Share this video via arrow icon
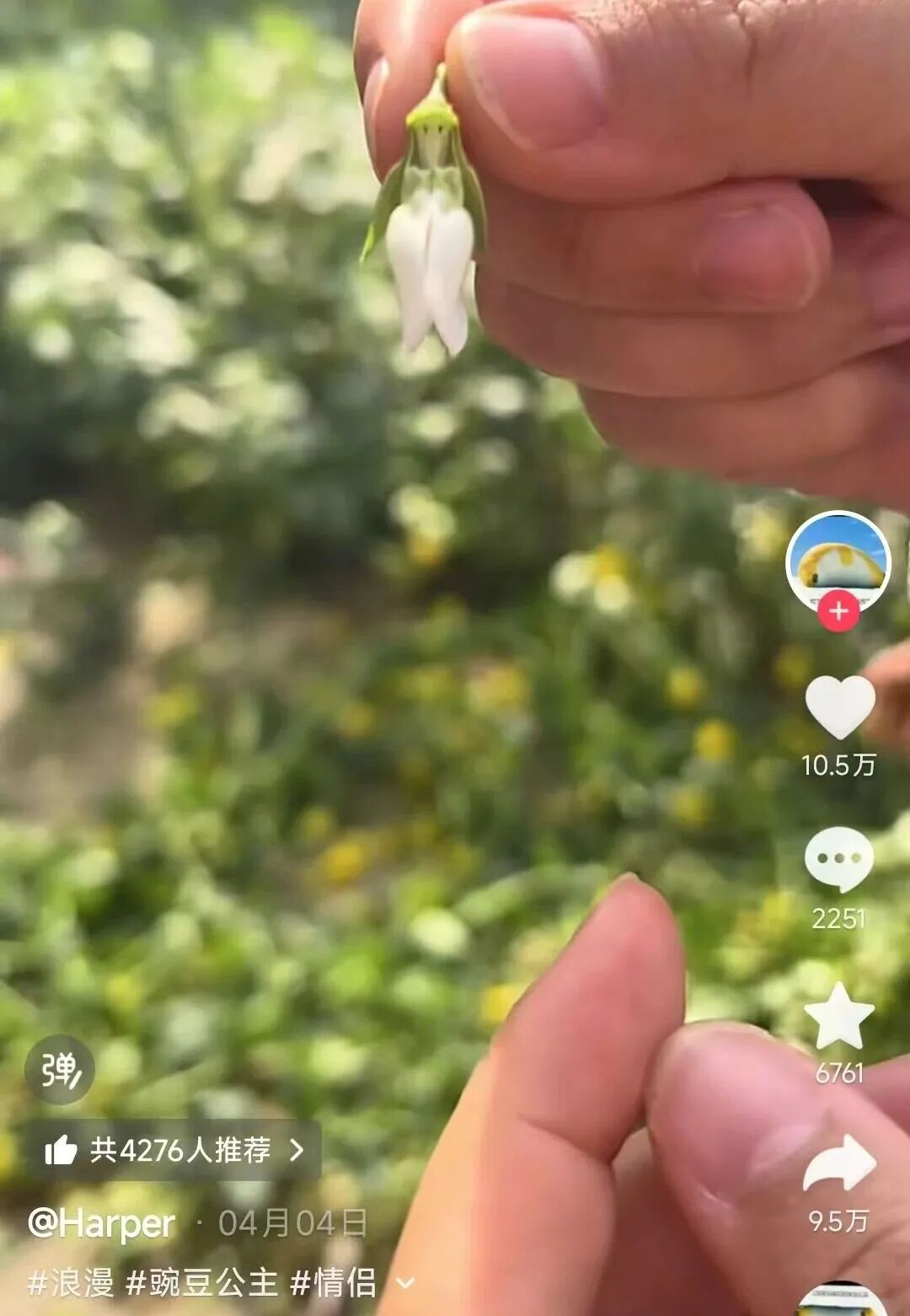 (x=839, y=1164)
